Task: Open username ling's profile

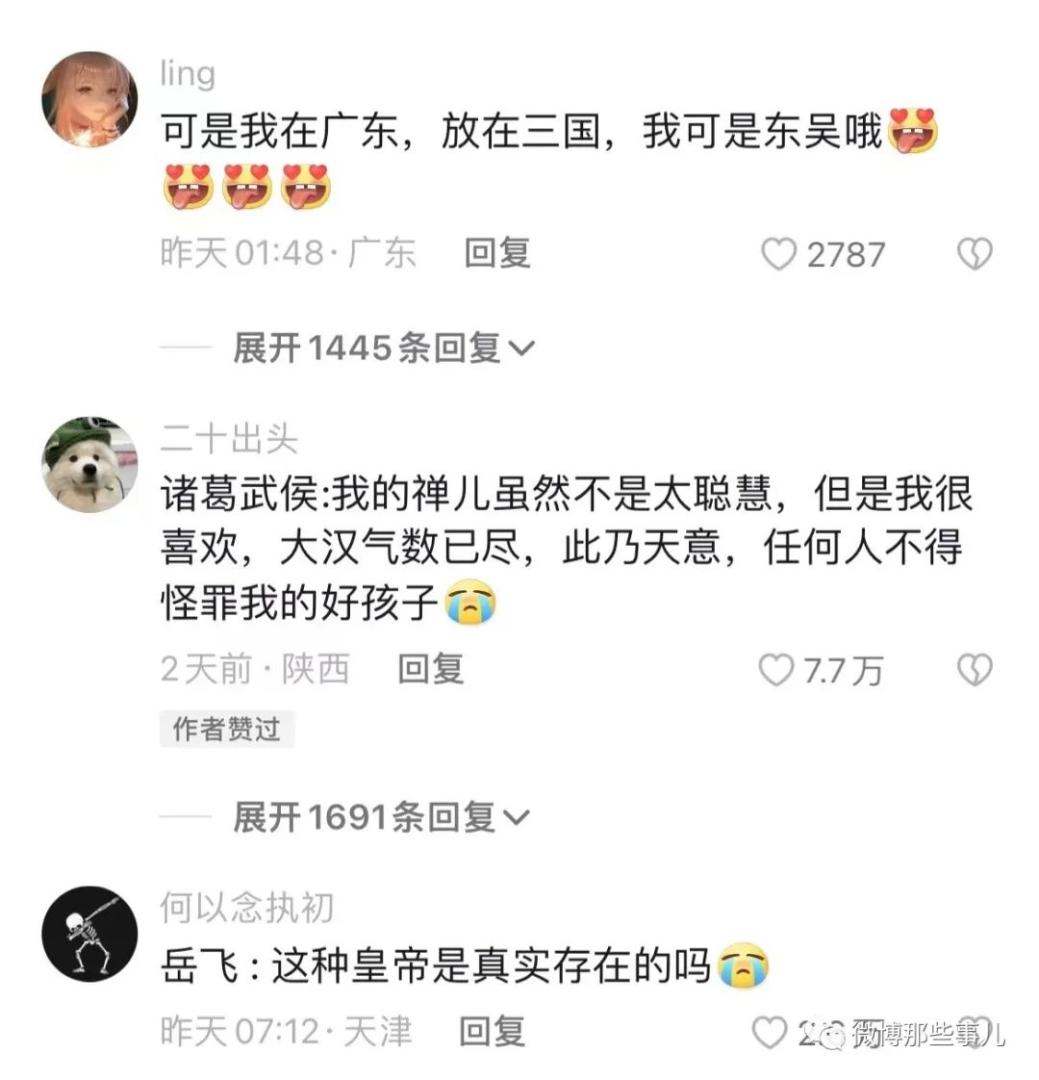Action: point(187,72)
